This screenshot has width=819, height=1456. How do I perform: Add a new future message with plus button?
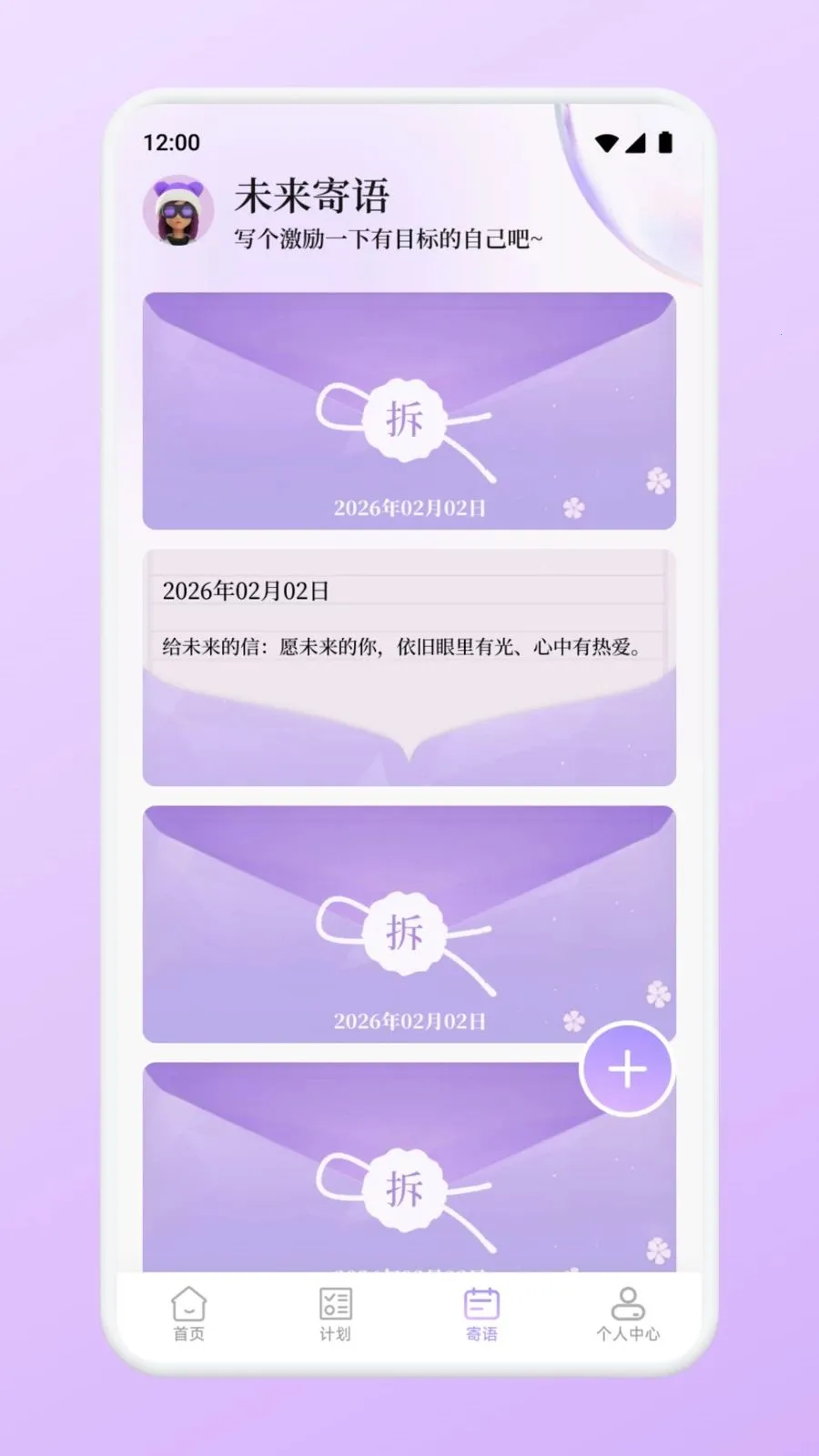click(x=627, y=1068)
